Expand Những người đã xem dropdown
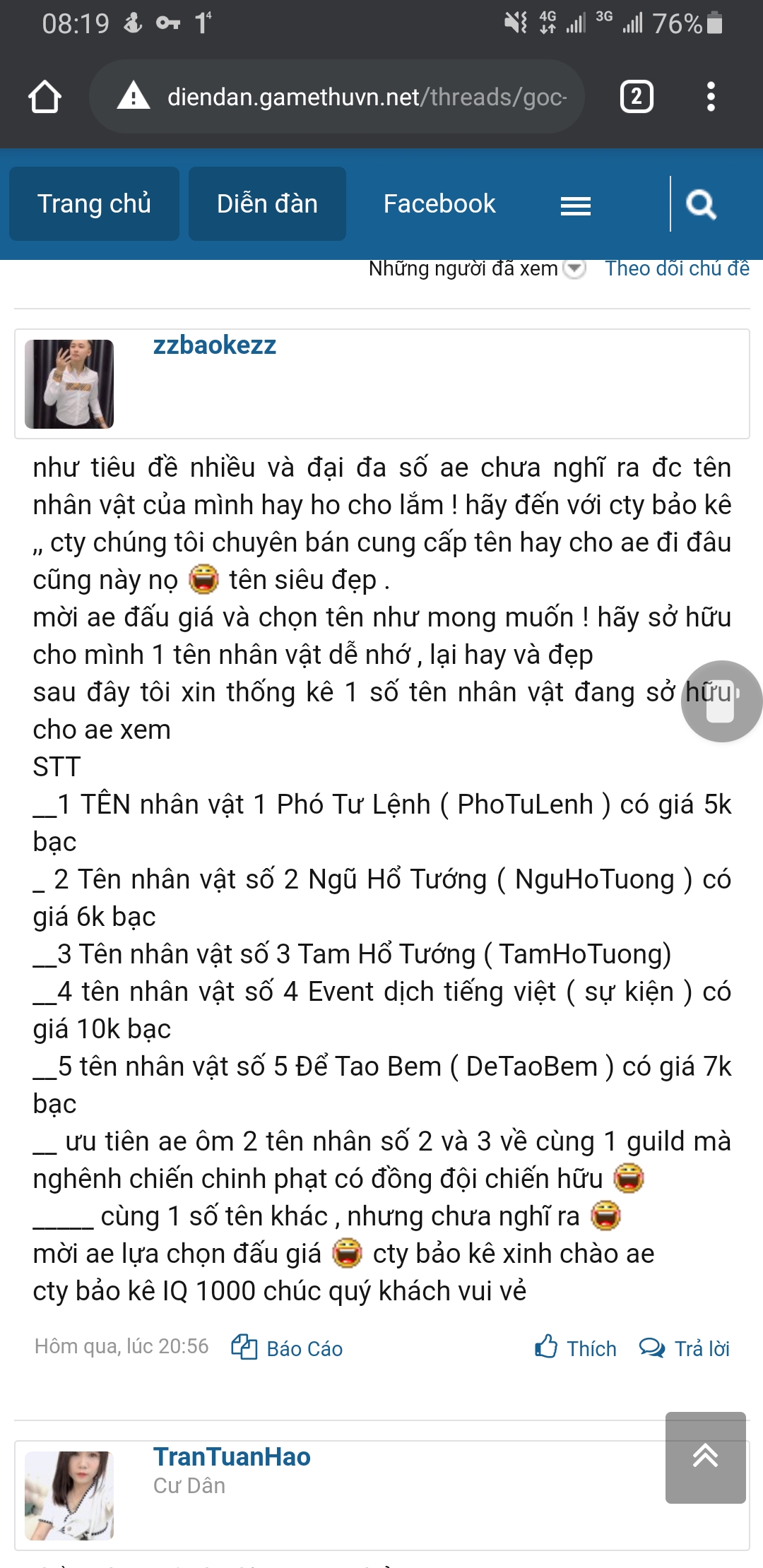Image resolution: width=763 pixels, height=1568 pixels. (575, 269)
